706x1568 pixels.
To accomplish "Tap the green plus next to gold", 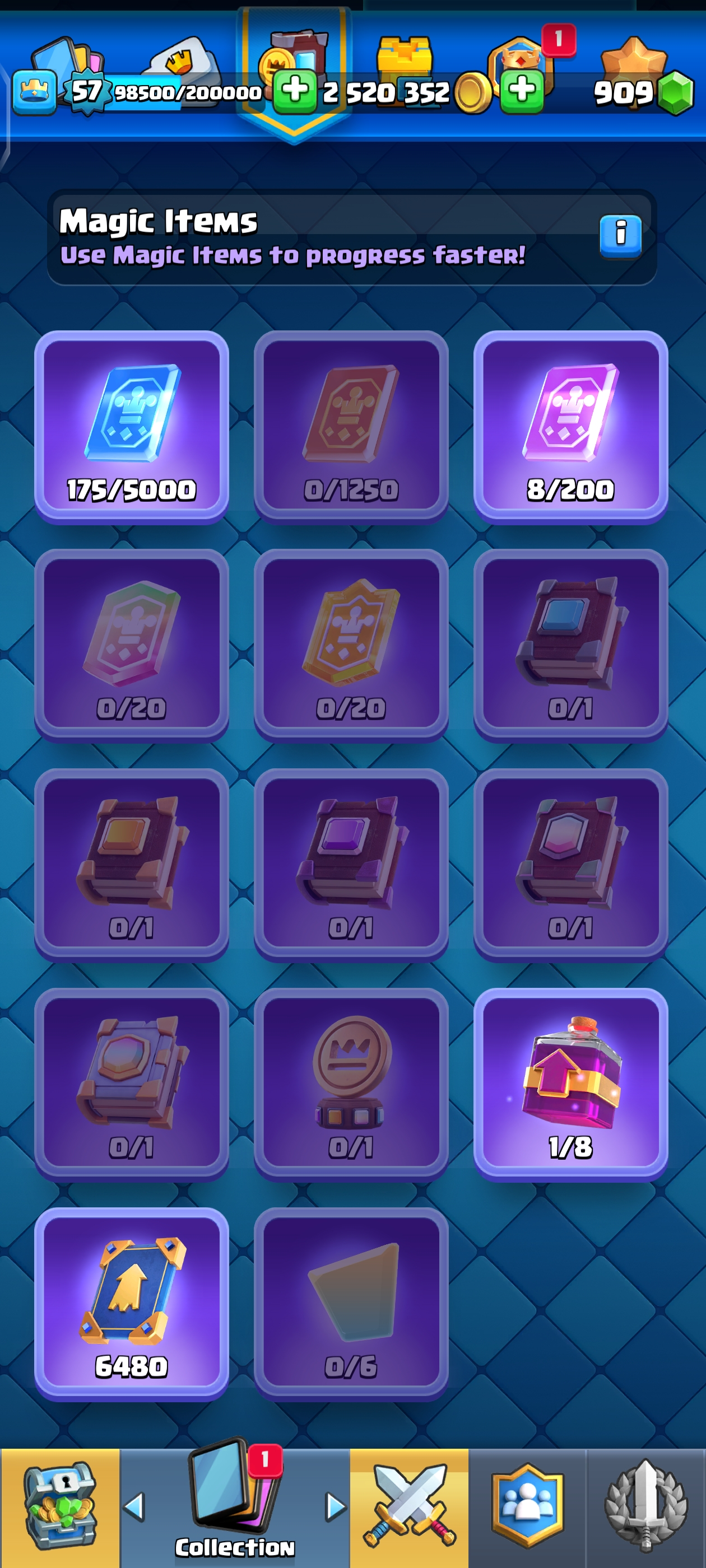I will pos(295,91).
